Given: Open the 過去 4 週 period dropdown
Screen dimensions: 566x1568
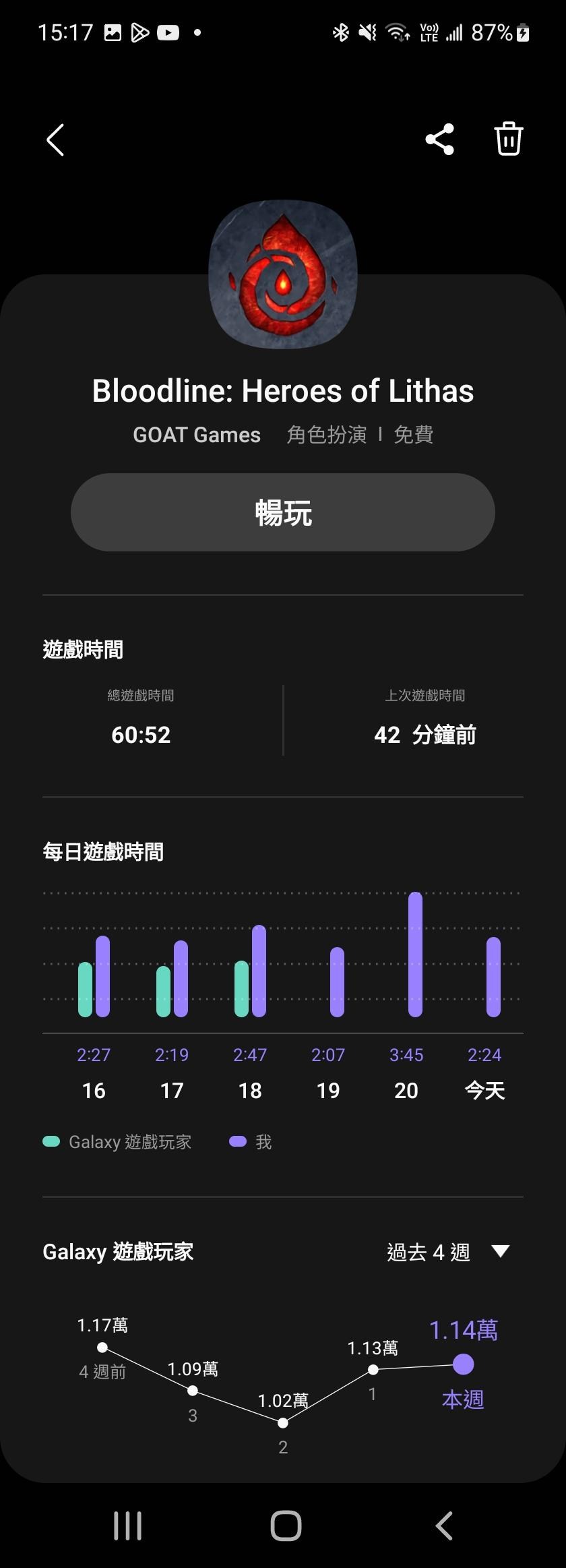Looking at the screenshot, I should click(447, 1252).
